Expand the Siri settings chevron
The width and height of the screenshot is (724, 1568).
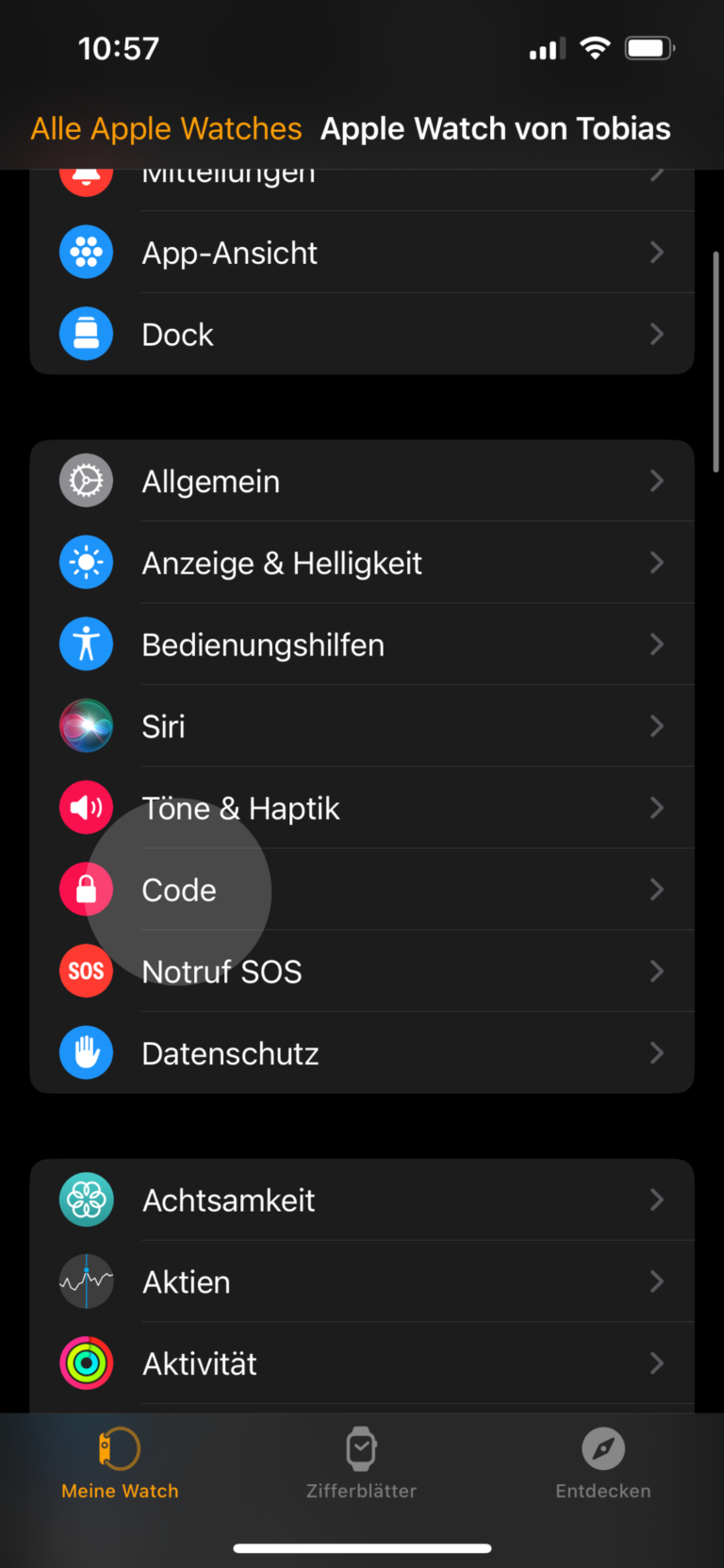point(657,726)
